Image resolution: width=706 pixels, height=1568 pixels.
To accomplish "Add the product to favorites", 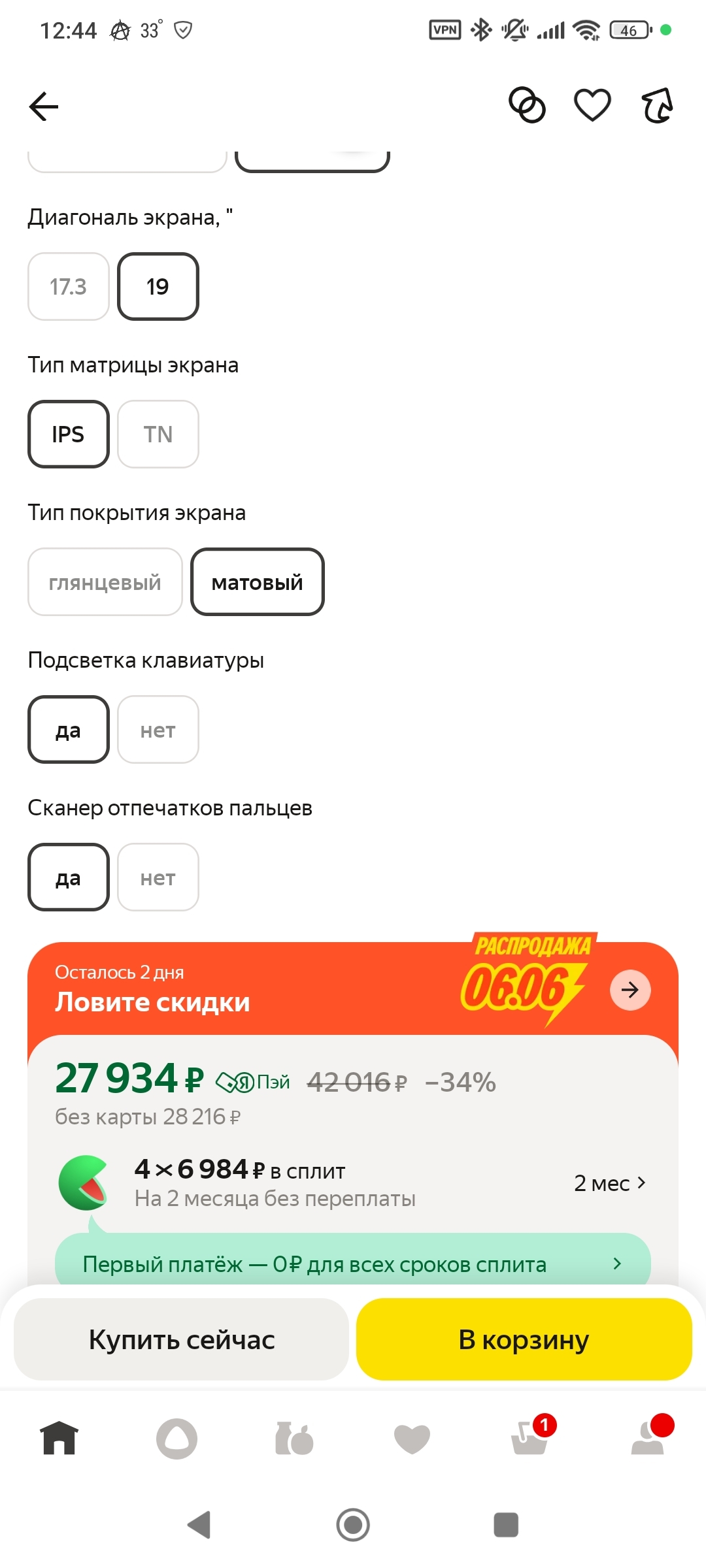I will (x=592, y=105).
